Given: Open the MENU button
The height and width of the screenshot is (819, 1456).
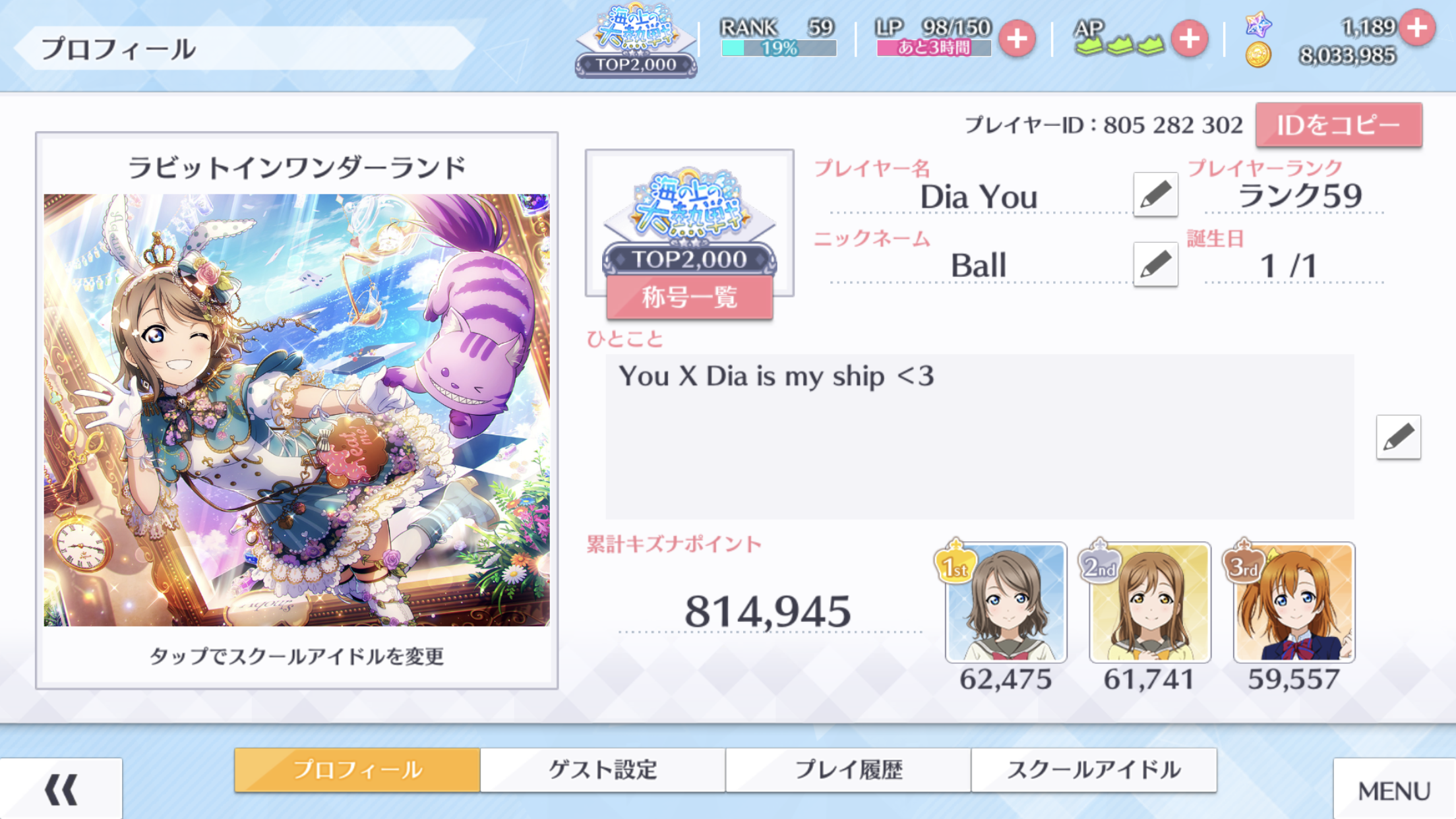Looking at the screenshot, I should [1393, 791].
